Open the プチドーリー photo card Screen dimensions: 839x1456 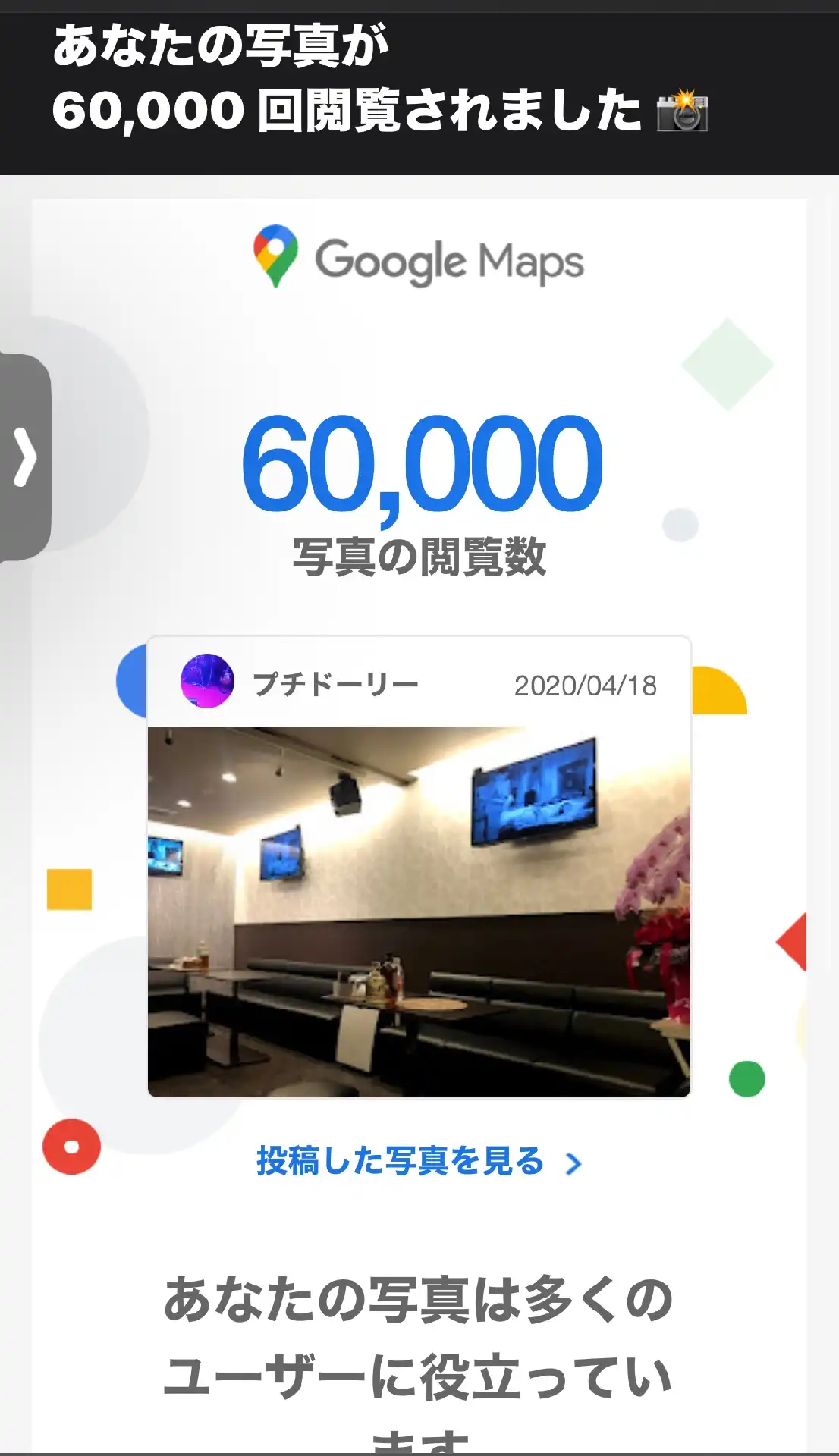(x=419, y=910)
